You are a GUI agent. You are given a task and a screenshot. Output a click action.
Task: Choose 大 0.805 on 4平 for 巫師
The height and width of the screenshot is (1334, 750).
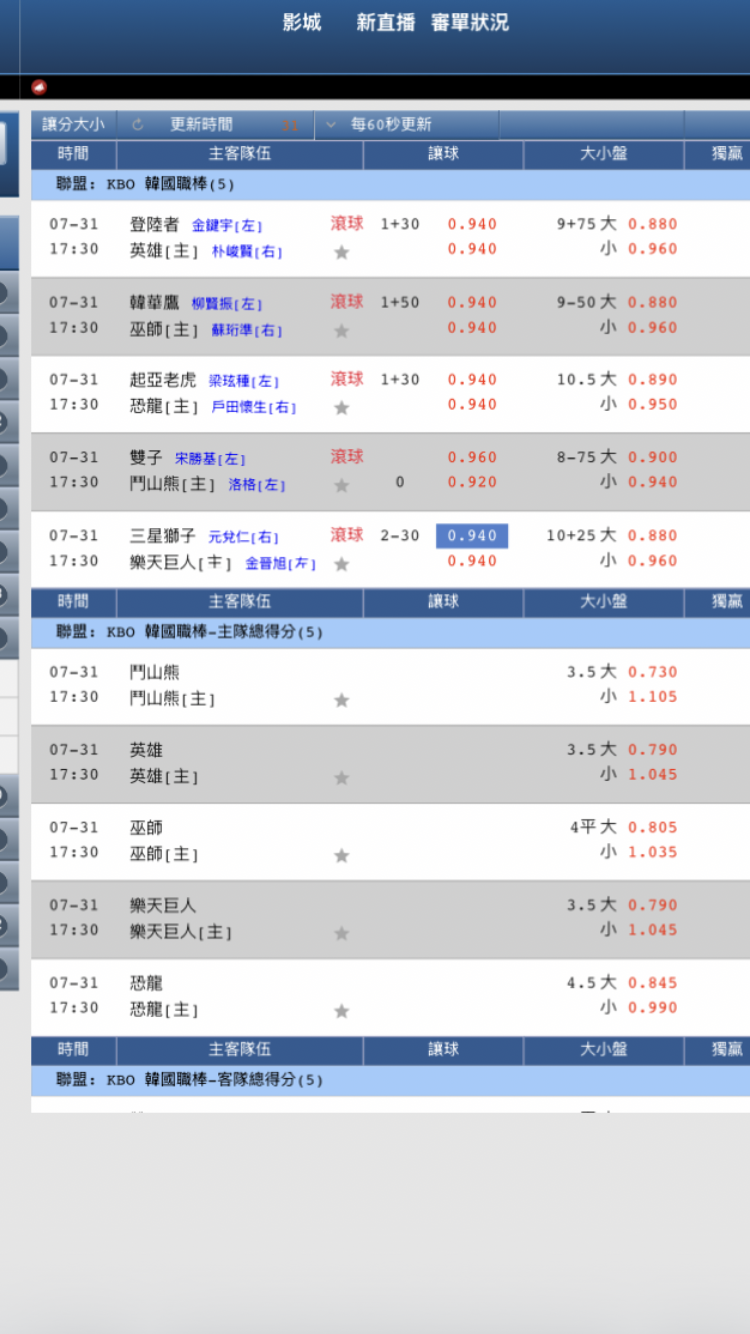[653, 828]
